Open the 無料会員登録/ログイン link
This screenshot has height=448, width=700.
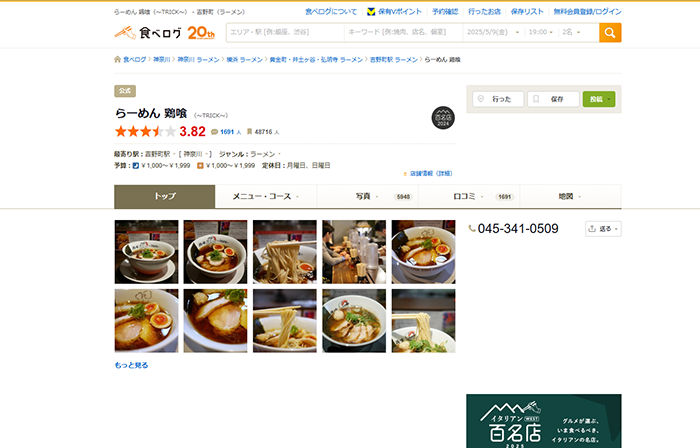[x=587, y=12]
